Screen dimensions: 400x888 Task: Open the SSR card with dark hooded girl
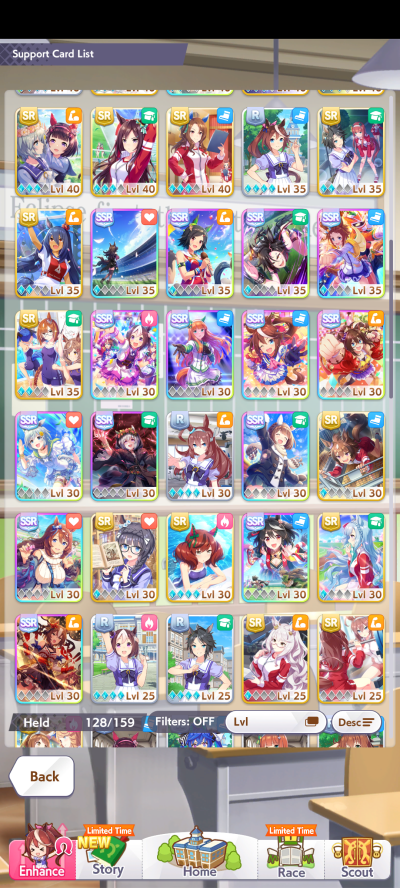tap(124, 456)
